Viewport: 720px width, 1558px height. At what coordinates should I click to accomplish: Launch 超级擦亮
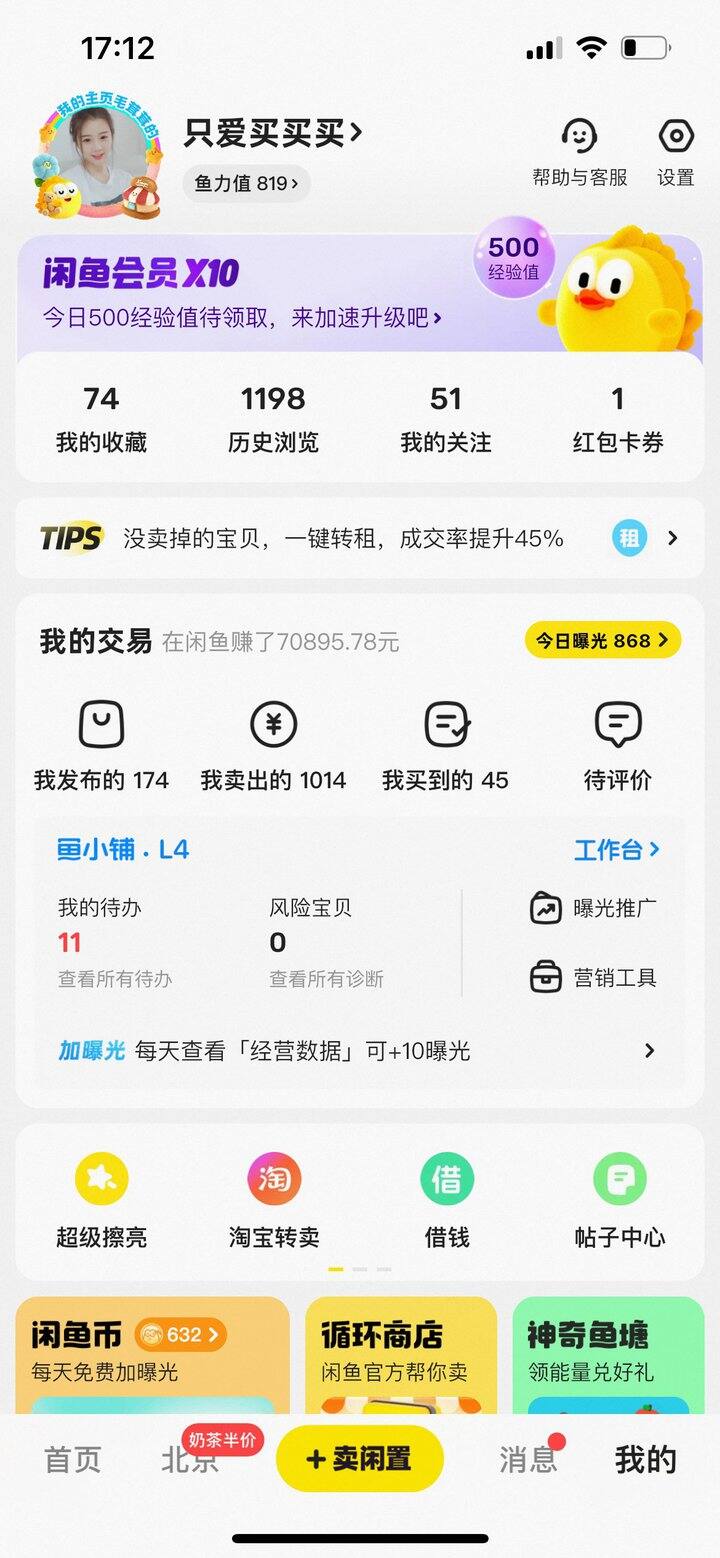[x=101, y=1199]
